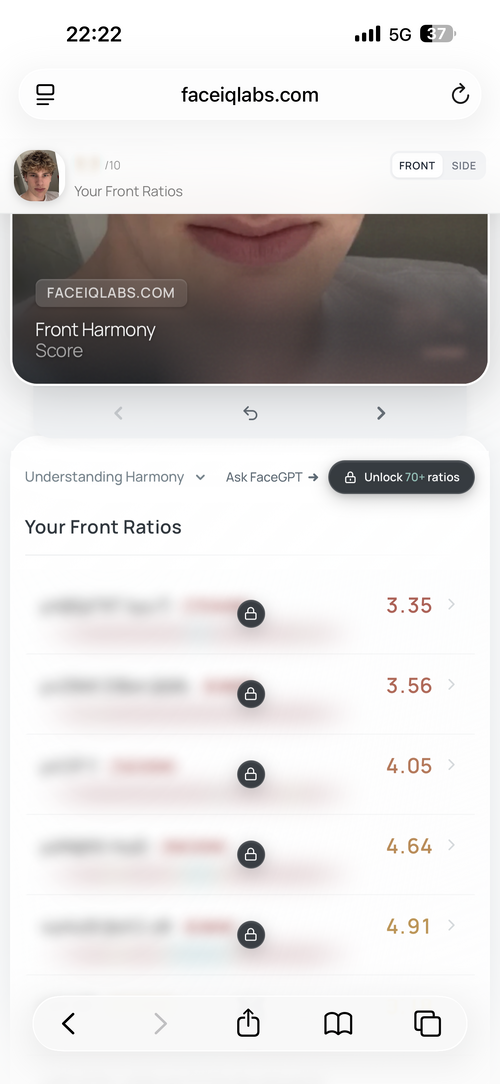Image resolution: width=500 pixels, height=1084 pixels.
Task: Open Safari bookmarks
Action: click(338, 1023)
